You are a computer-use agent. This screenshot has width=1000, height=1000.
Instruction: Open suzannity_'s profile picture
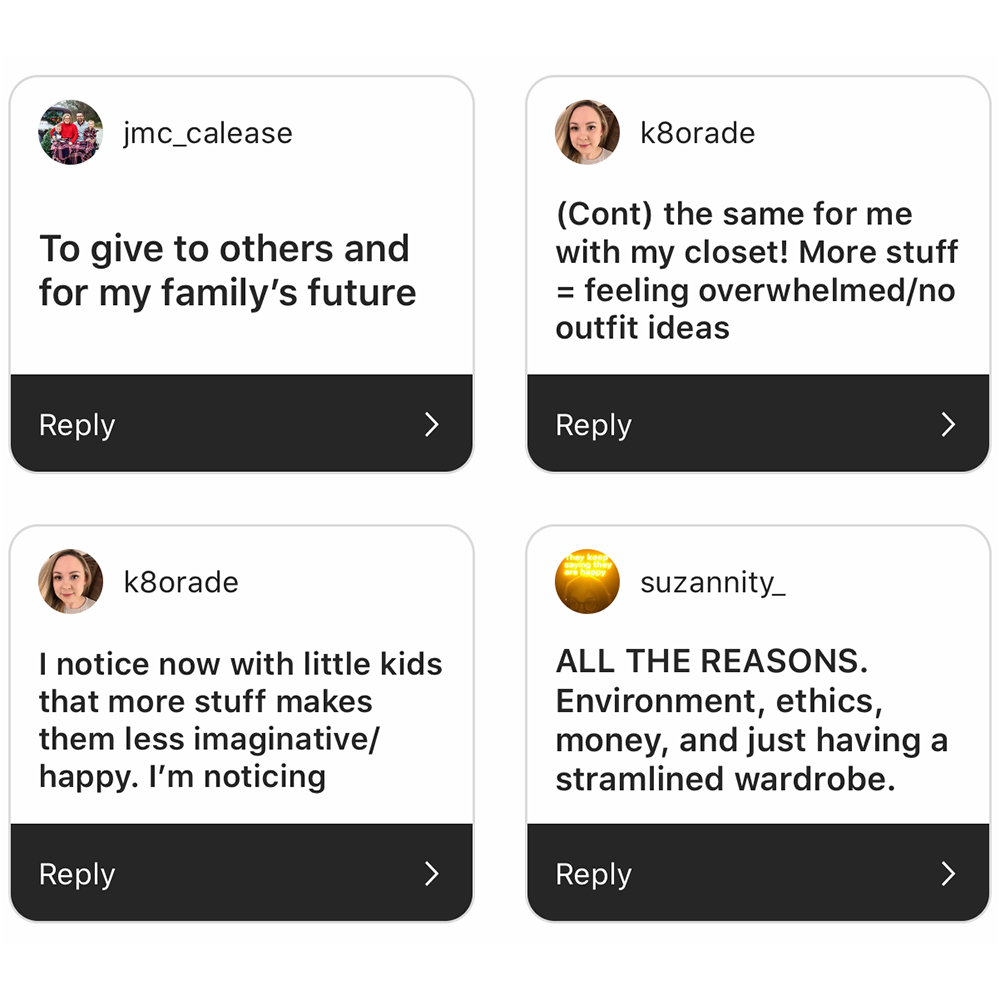(x=587, y=581)
